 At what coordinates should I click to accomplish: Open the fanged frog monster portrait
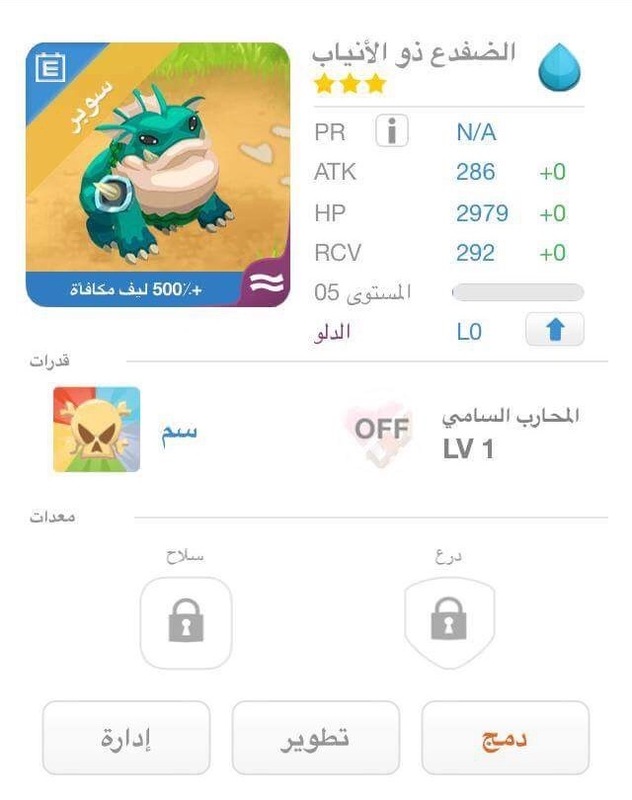point(157,175)
